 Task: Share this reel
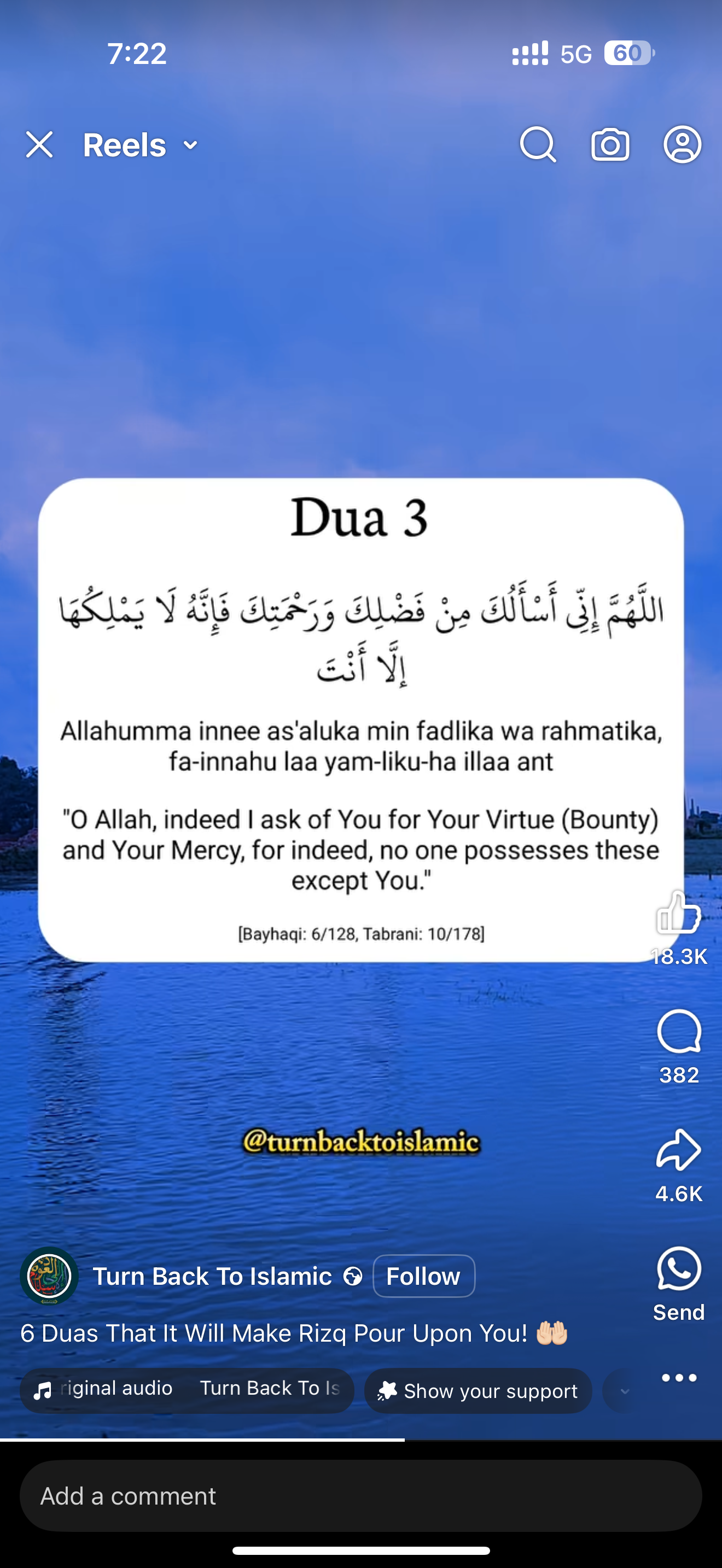point(679,1150)
